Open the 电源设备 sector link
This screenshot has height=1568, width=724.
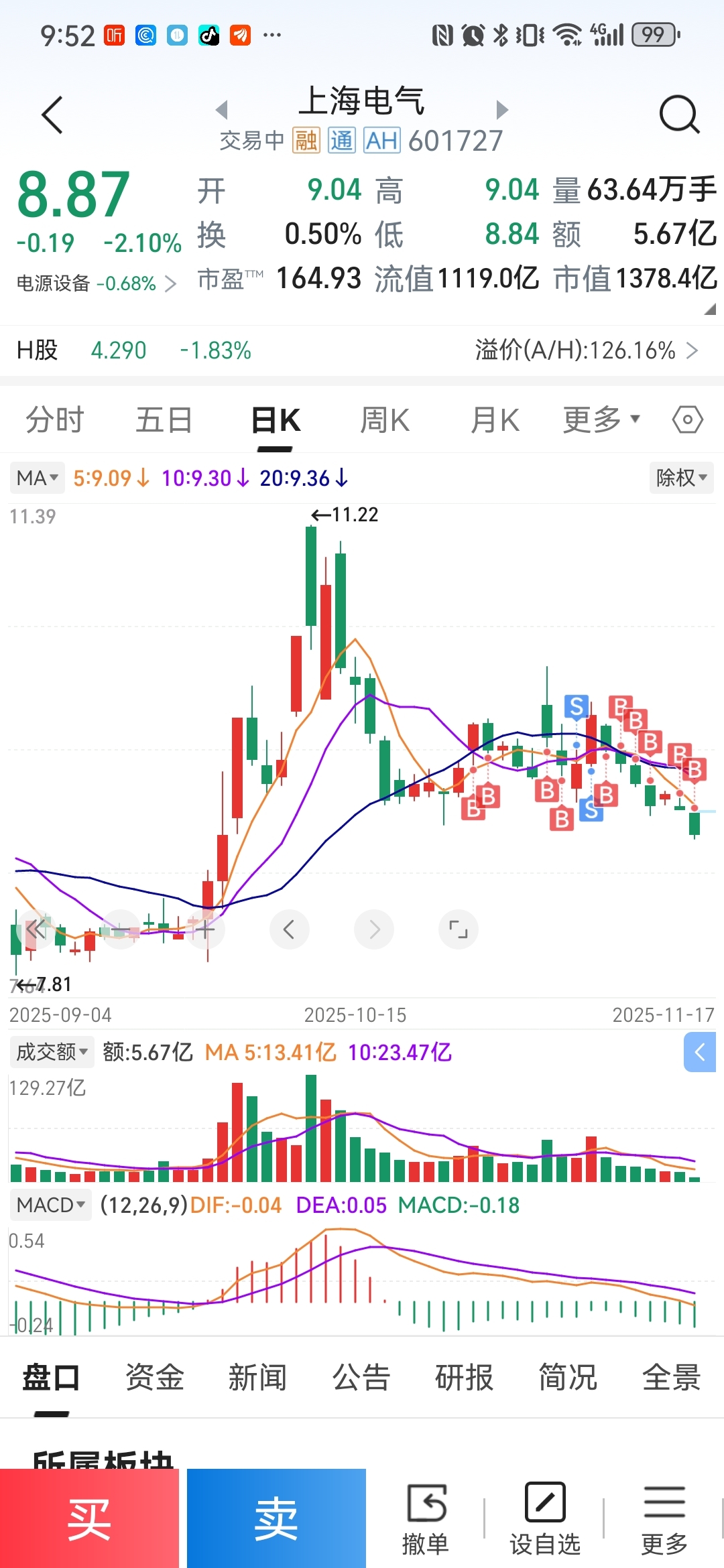96,283
